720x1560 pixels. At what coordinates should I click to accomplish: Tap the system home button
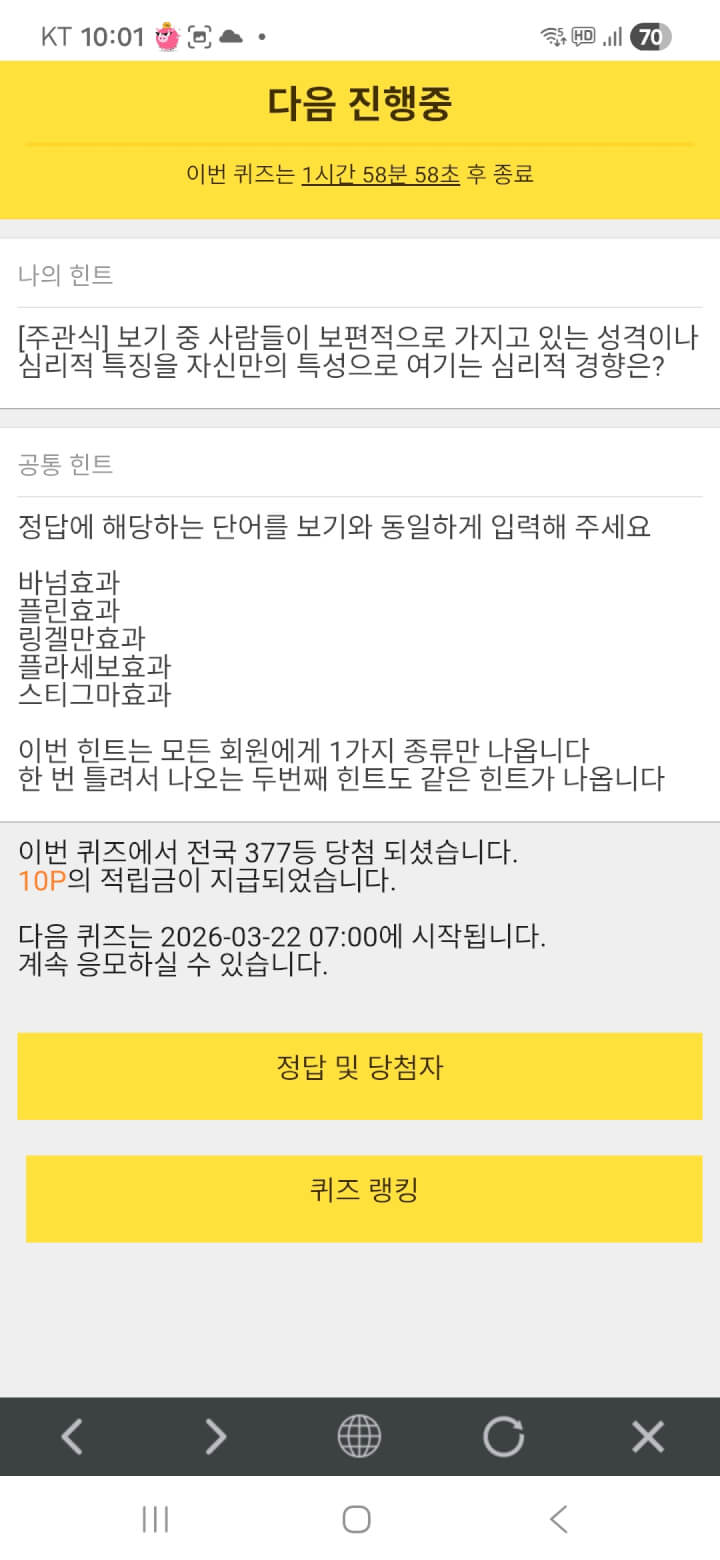click(x=357, y=1520)
